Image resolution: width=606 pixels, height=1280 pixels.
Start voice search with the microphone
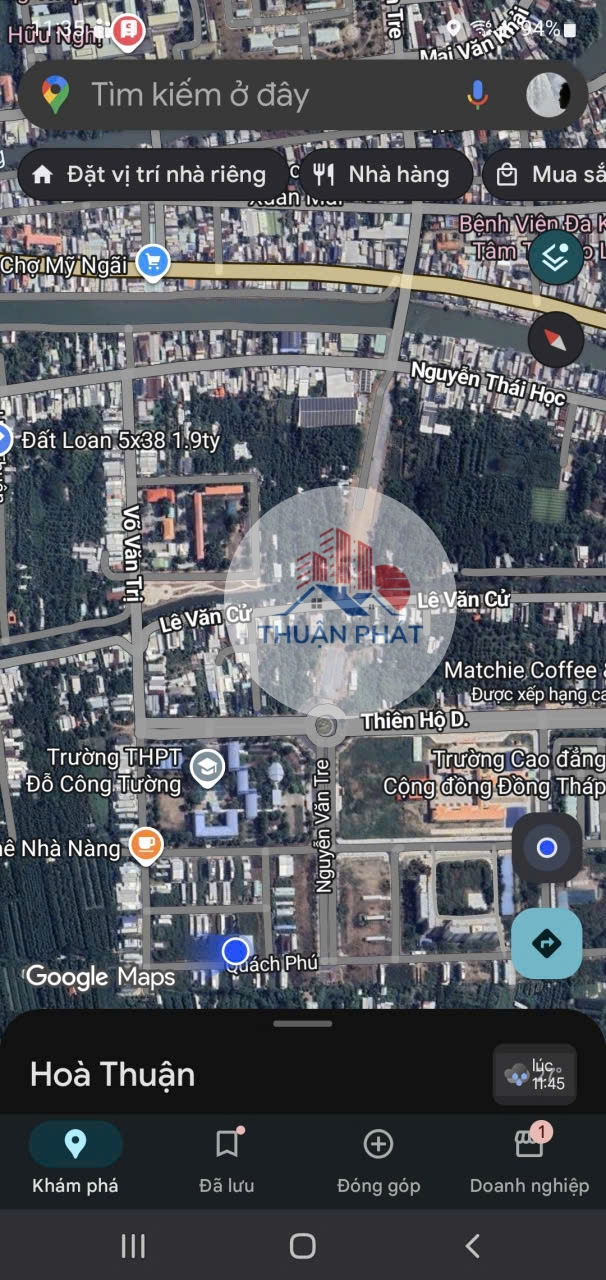point(478,95)
